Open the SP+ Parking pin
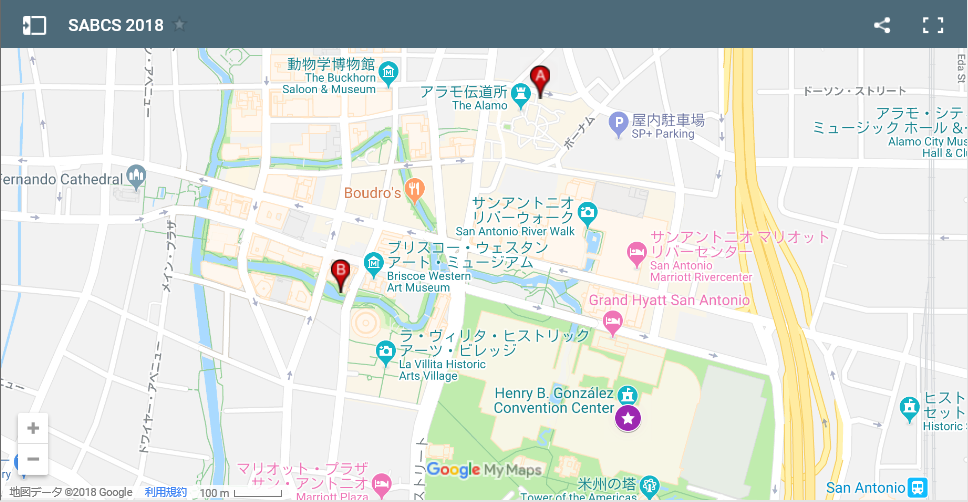 [619, 122]
